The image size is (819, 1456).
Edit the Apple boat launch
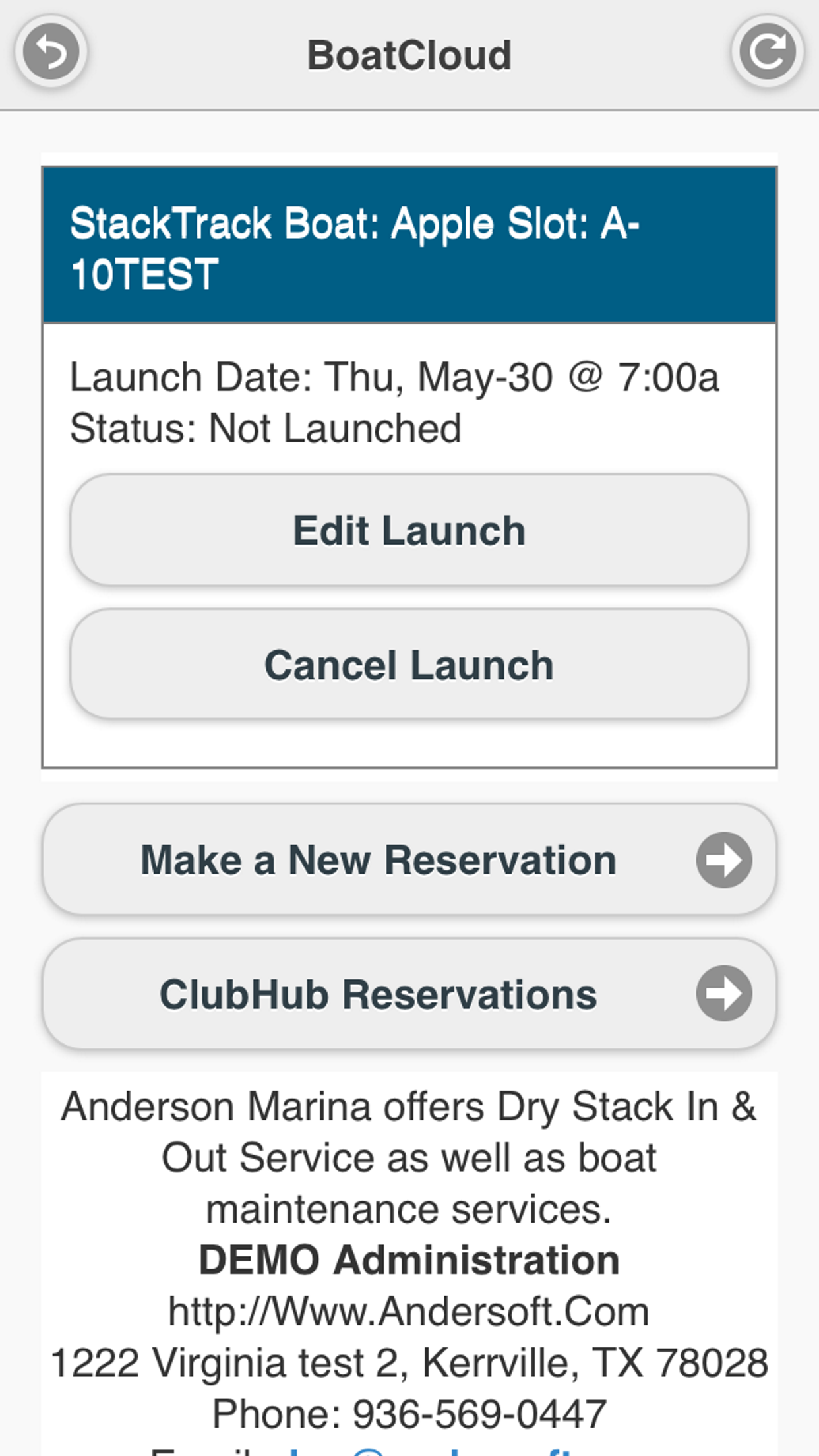pyautogui.click(x=409, y=530)
